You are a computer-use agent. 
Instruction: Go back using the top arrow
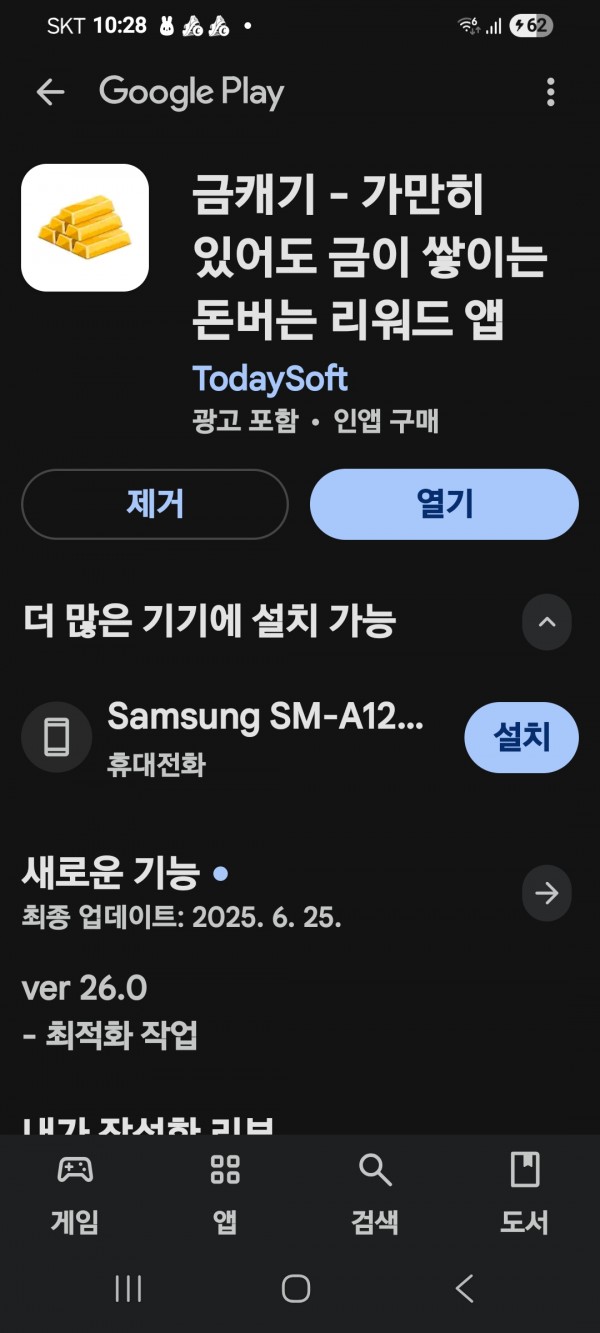click(x=50, y=93)
